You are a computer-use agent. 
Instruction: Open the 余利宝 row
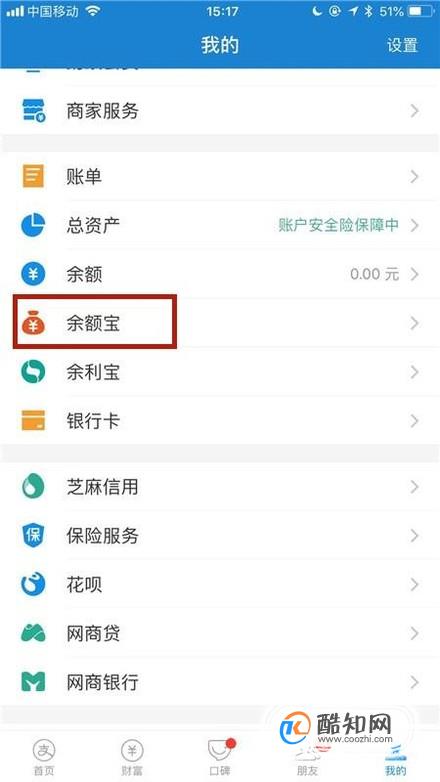click(x=220, y=372)
